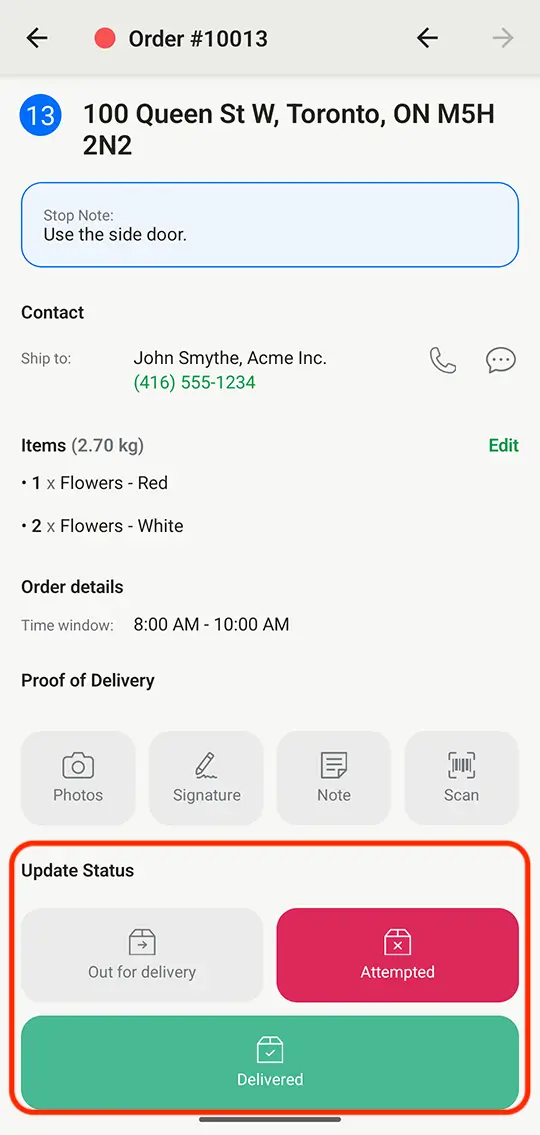Tap the phone number (416) 555-1234
540x1135 pixels.
(195, 382)
